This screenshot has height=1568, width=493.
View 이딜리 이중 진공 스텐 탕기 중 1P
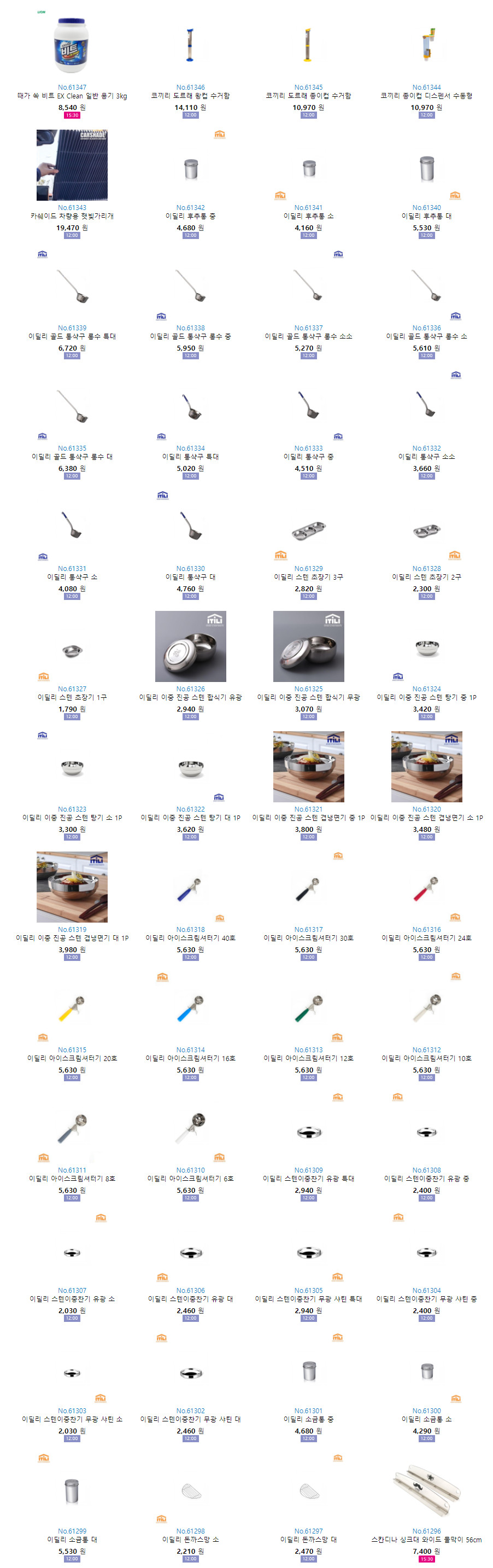[426, 697]
